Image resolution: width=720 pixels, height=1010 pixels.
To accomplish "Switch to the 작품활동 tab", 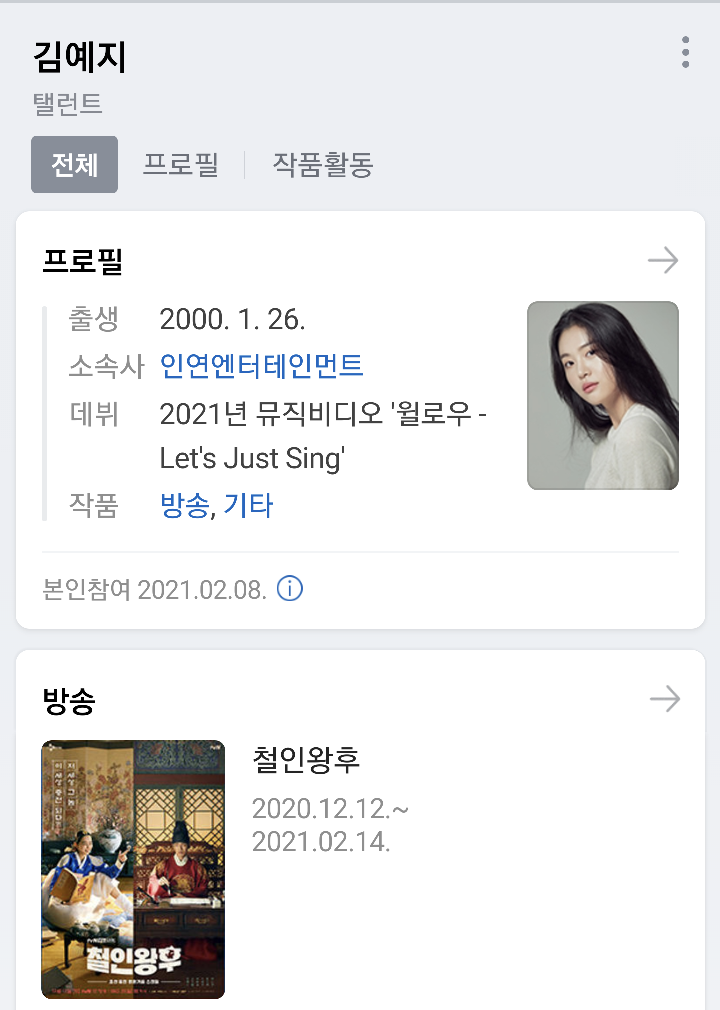I will [x=322, y=164].
